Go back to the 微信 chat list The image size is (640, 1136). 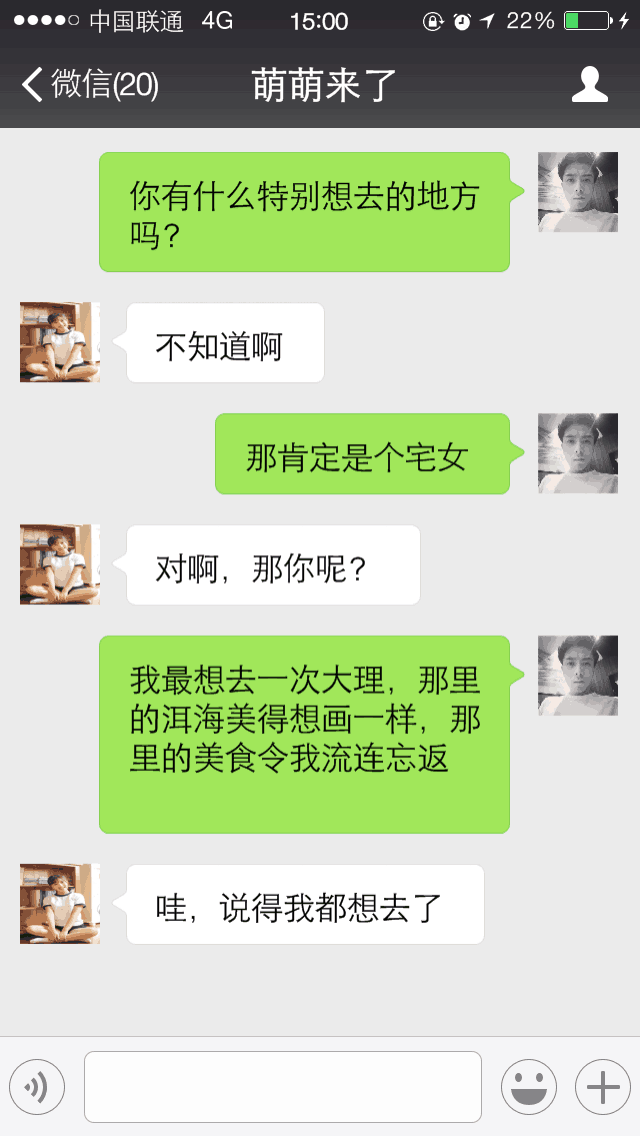coord(88,85)
